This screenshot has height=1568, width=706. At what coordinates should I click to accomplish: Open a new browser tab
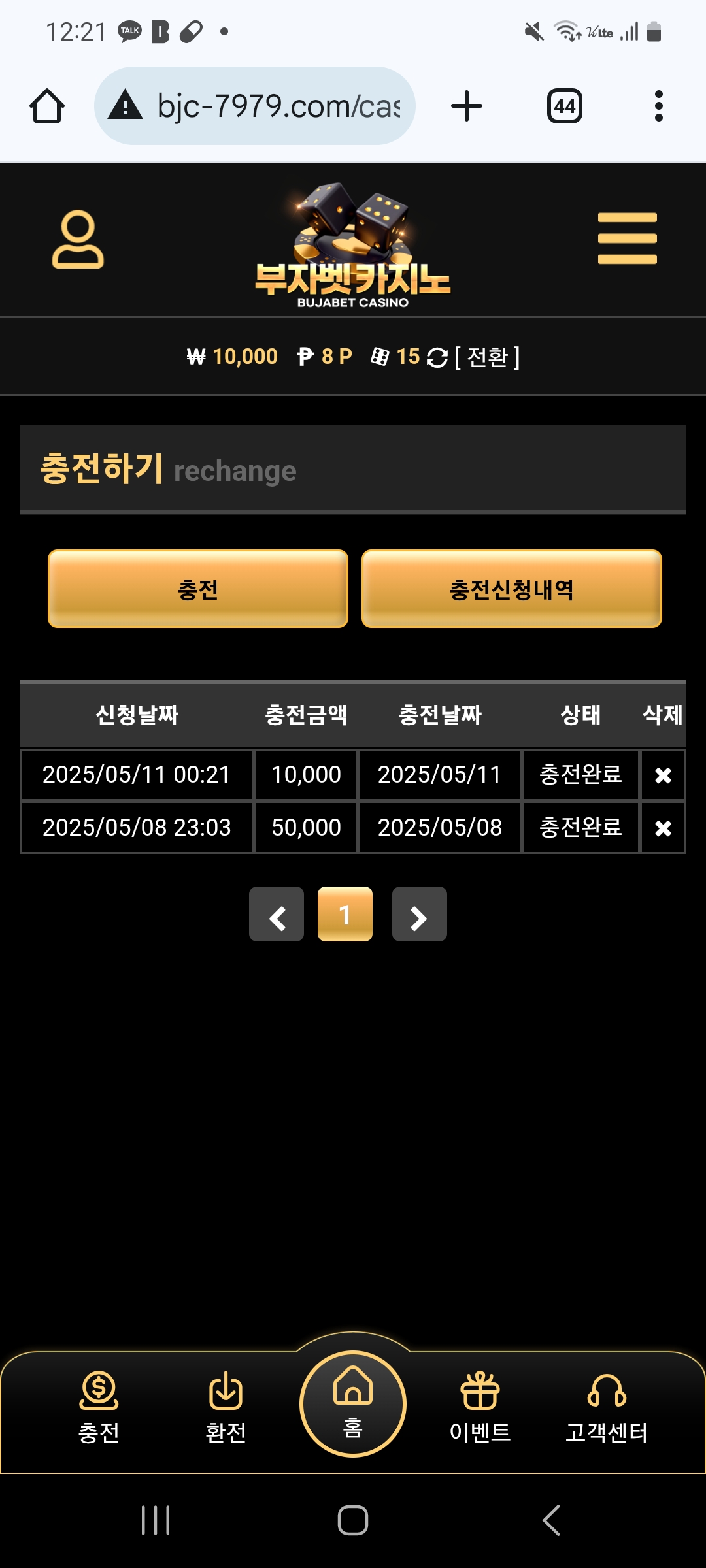(467, 106)
